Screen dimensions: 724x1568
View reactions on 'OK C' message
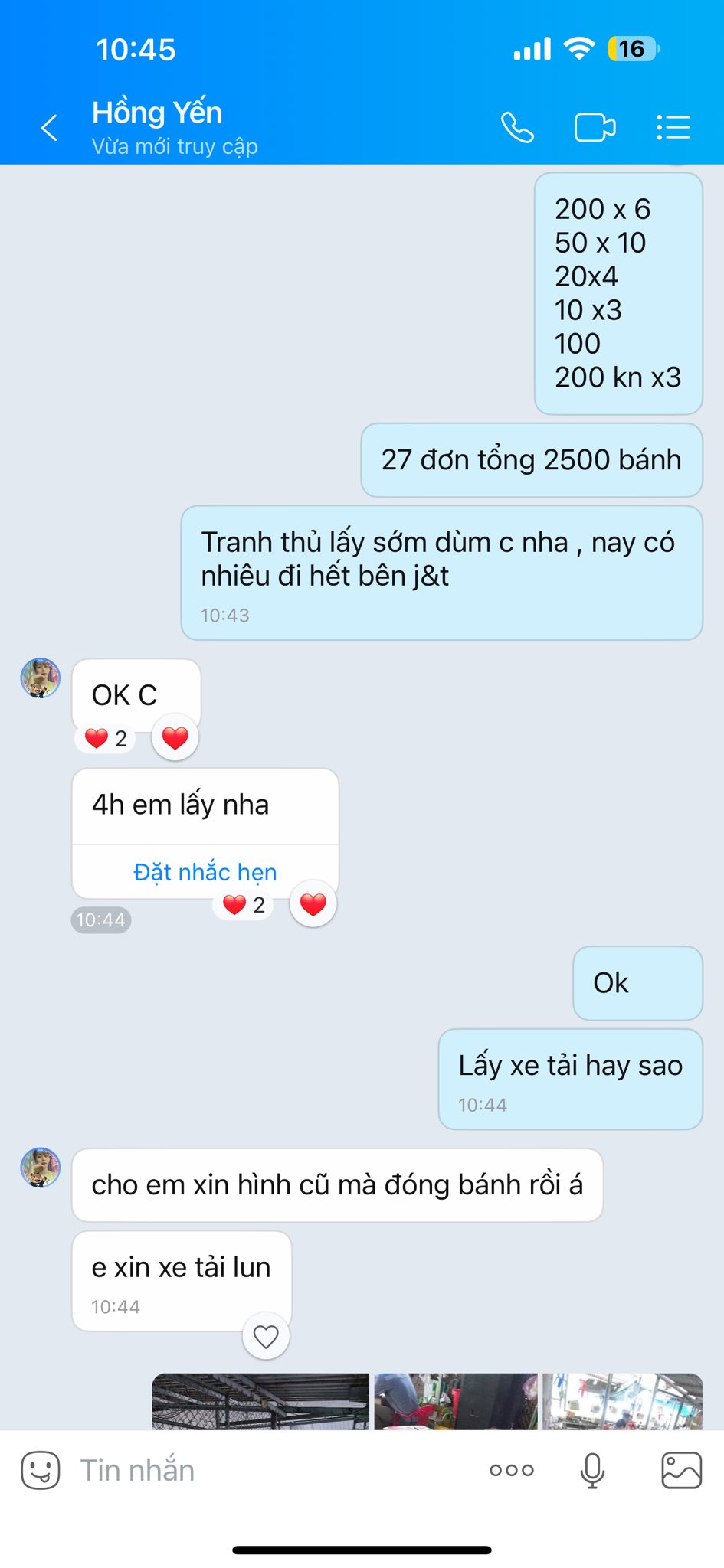[x=106, y=739]
